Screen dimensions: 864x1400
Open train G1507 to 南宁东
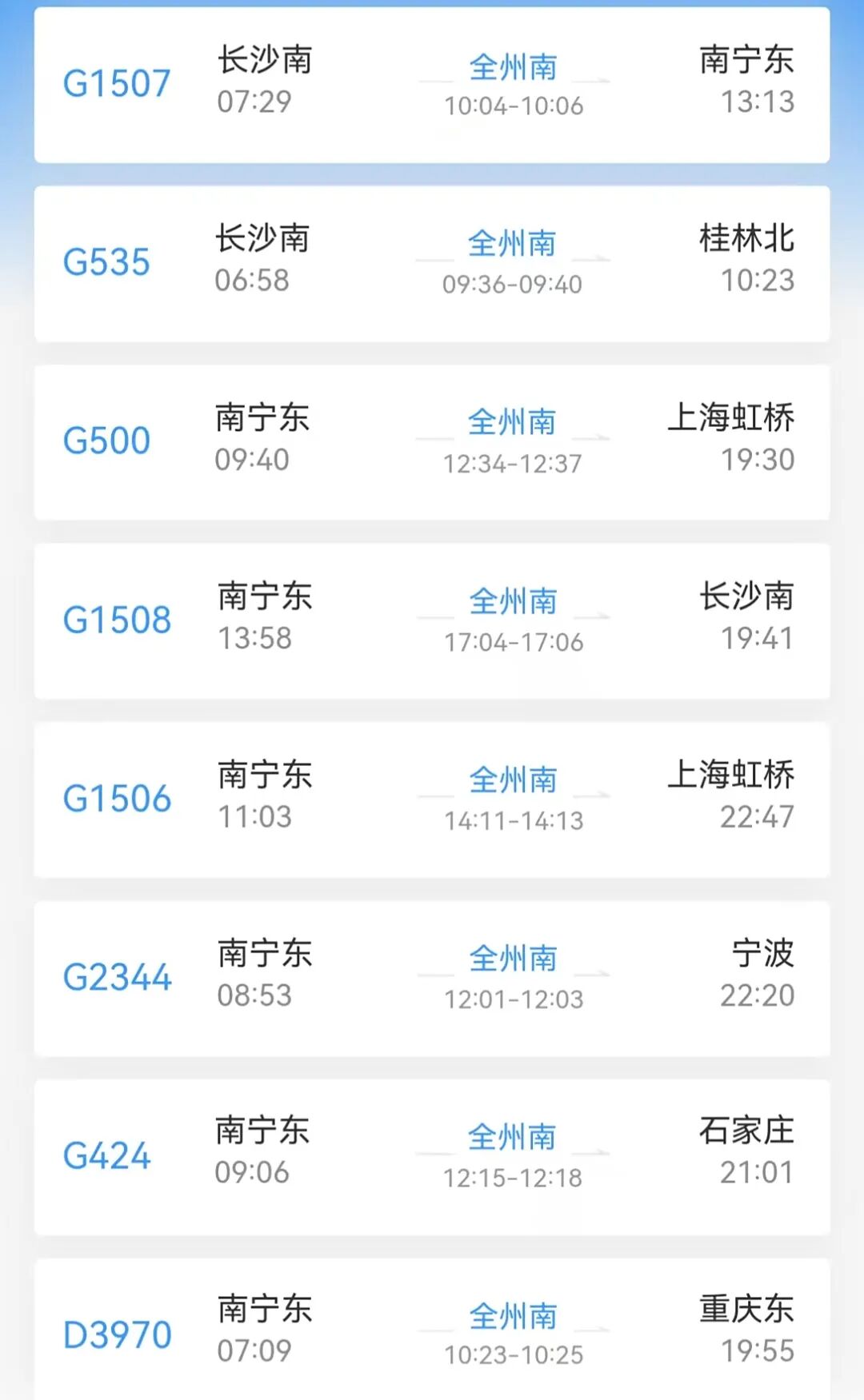click(x=432, y=85)
